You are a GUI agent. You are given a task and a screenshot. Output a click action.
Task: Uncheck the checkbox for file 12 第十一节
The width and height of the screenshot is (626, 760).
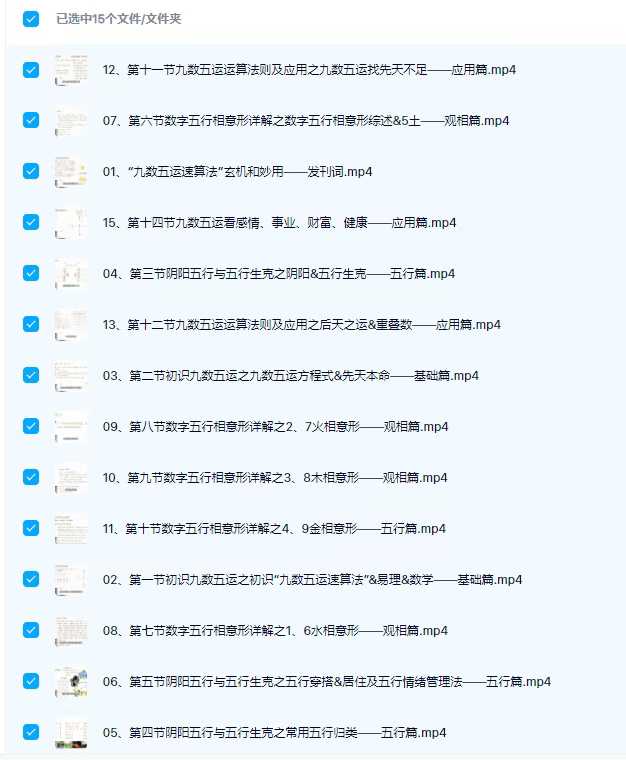[x=31, y=70]
